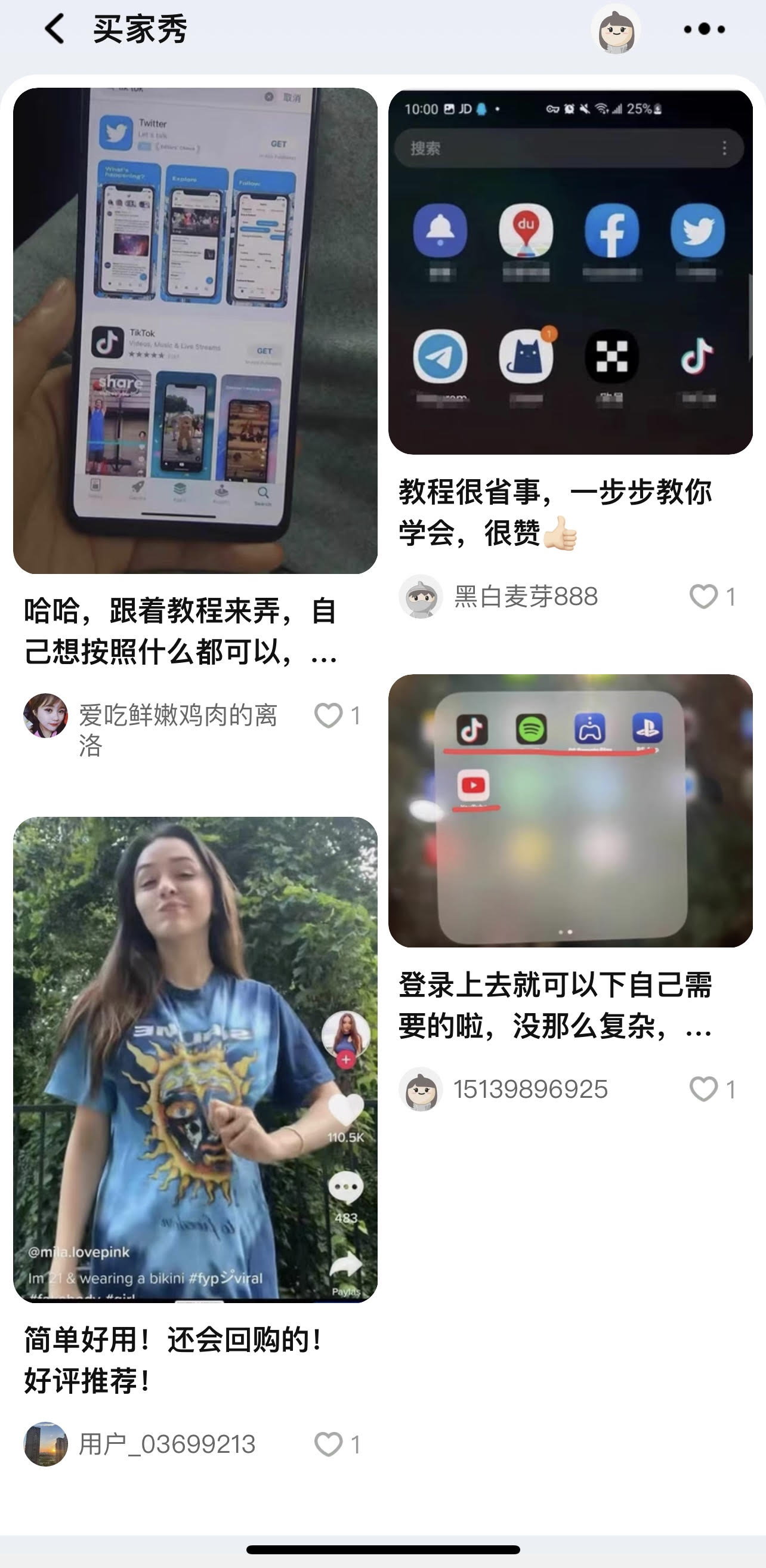766x1568 pixels.
Task: Open the three-dot more options menu
Action: coord(704,29)
